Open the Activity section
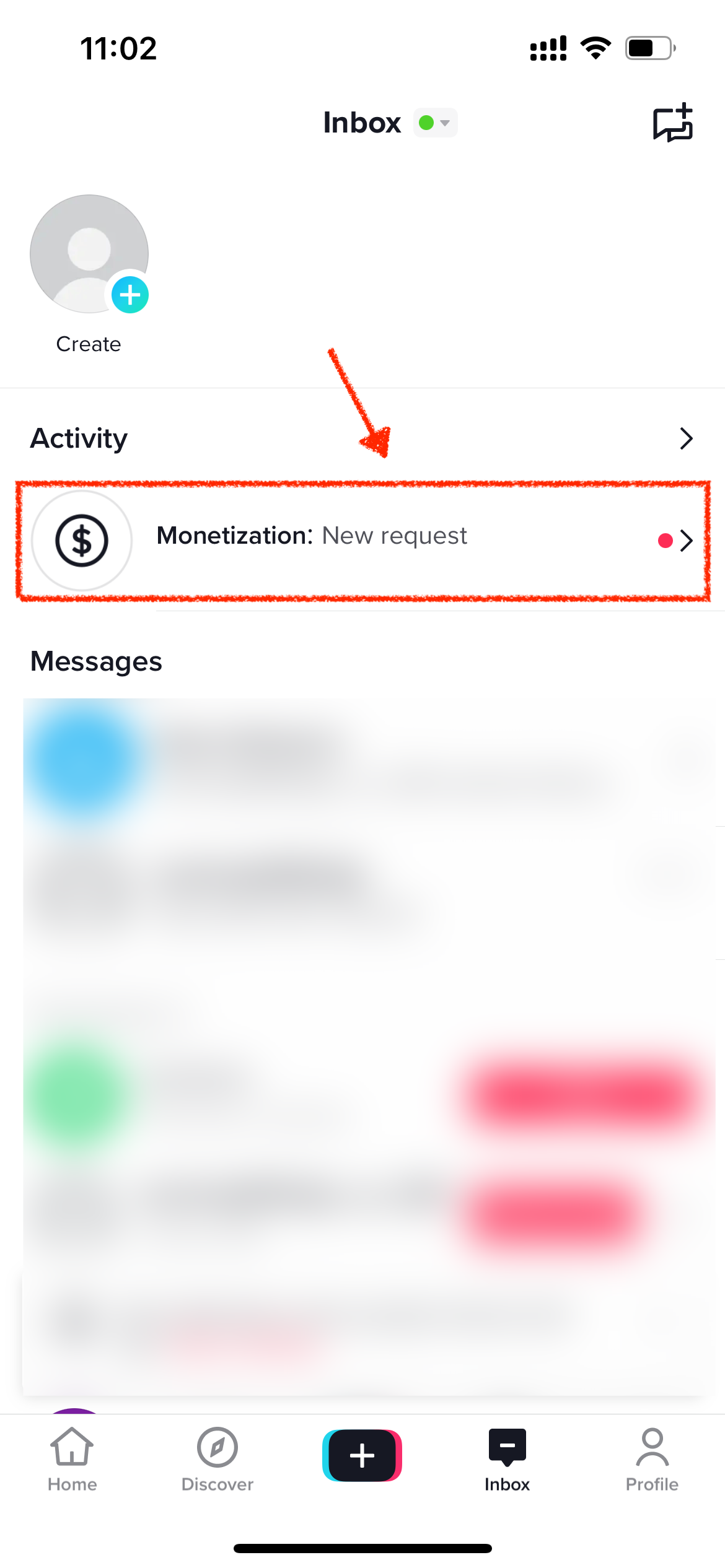Viewport: 725px width, 1568px height. 362,438
